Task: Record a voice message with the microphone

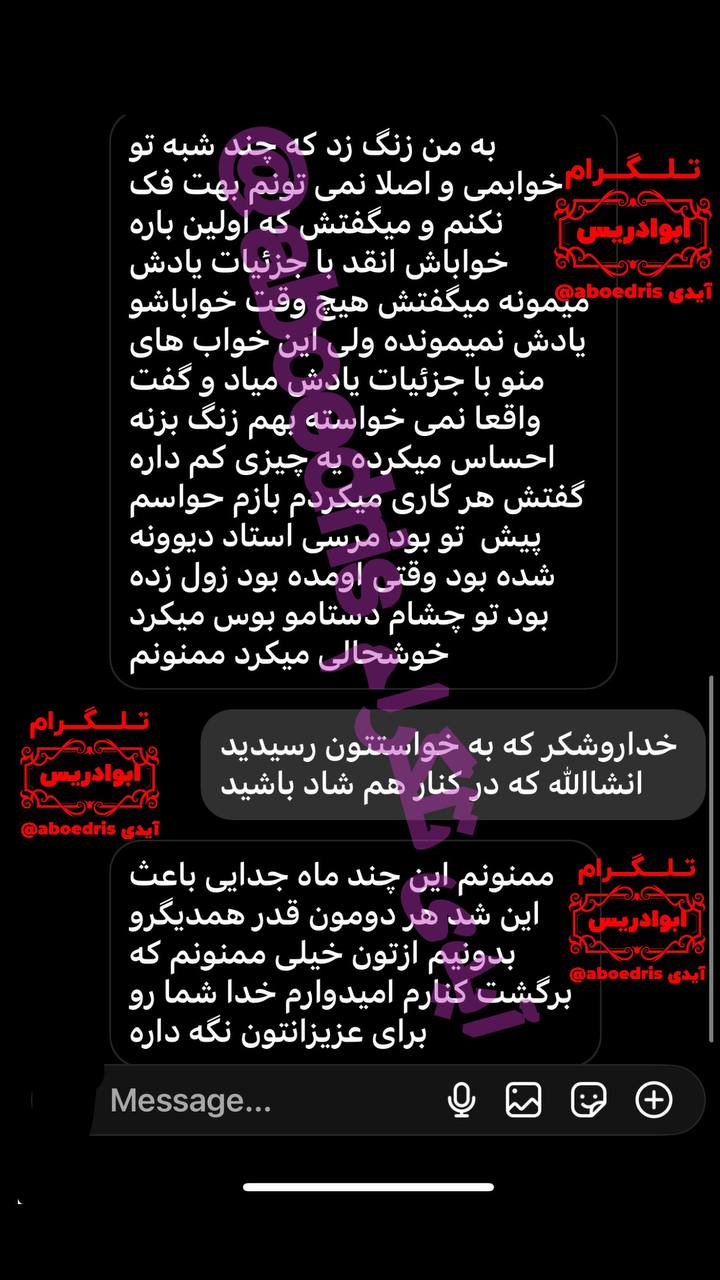Action: (461, 1100)
